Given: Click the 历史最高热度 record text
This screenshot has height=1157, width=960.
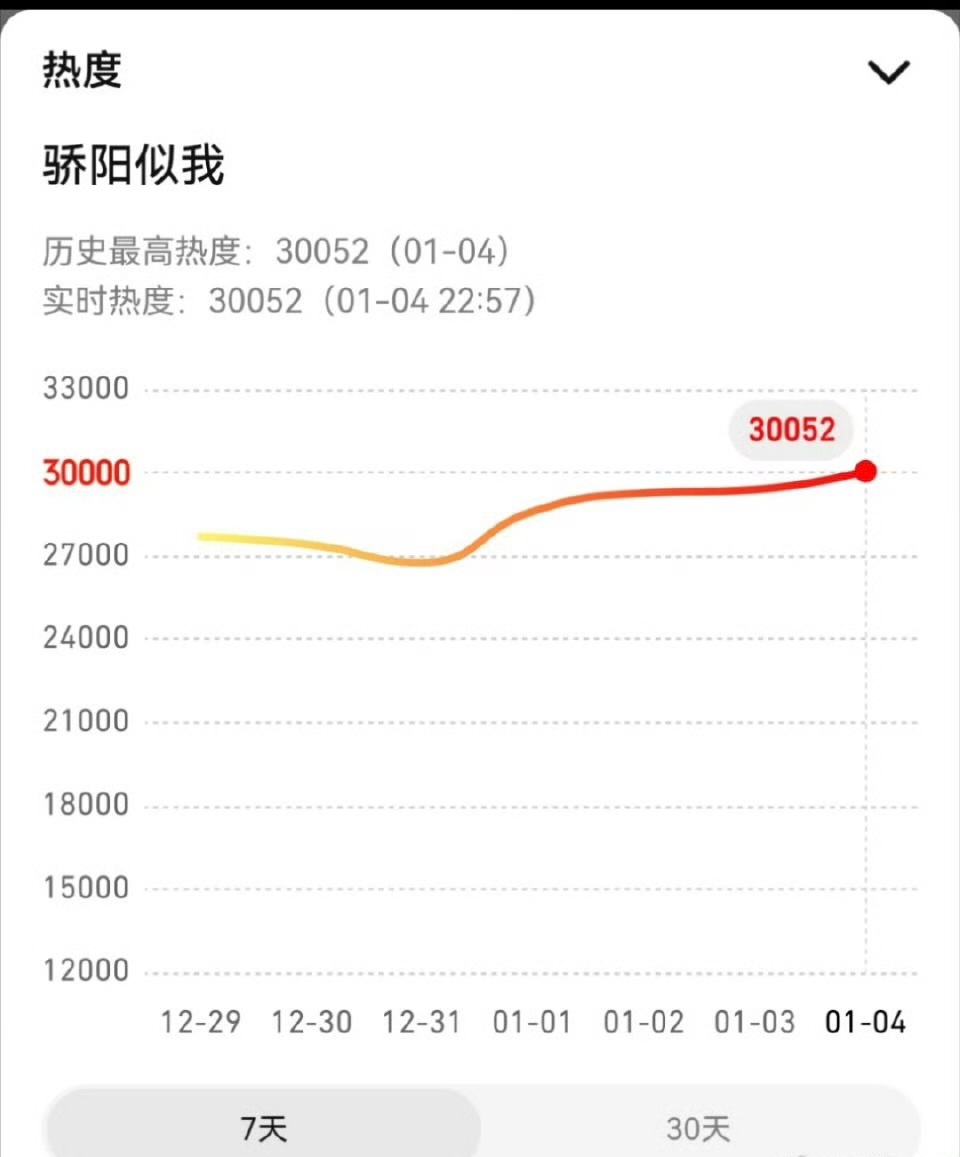Looking at the screenshot, I should 275,253.
